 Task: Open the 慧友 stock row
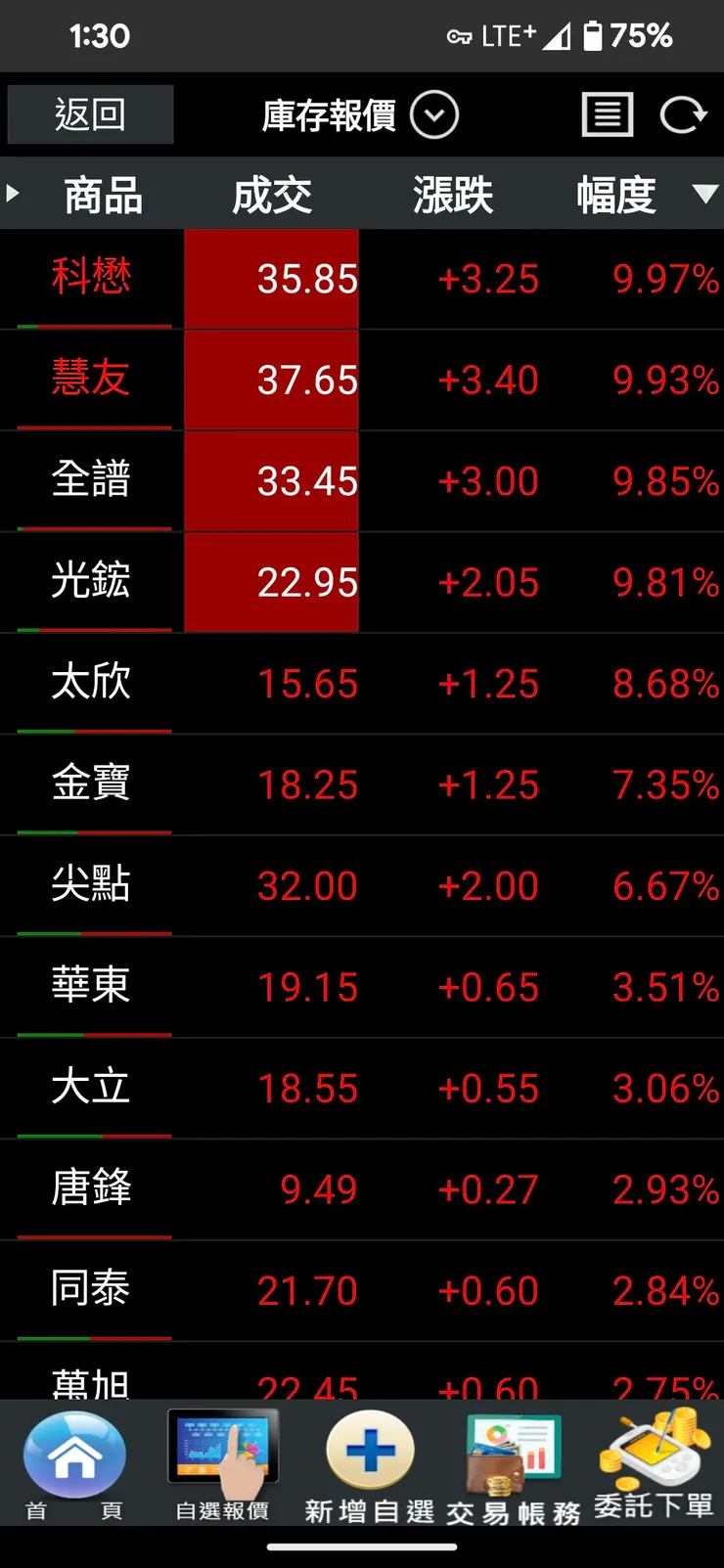click(x=362, y=380)
